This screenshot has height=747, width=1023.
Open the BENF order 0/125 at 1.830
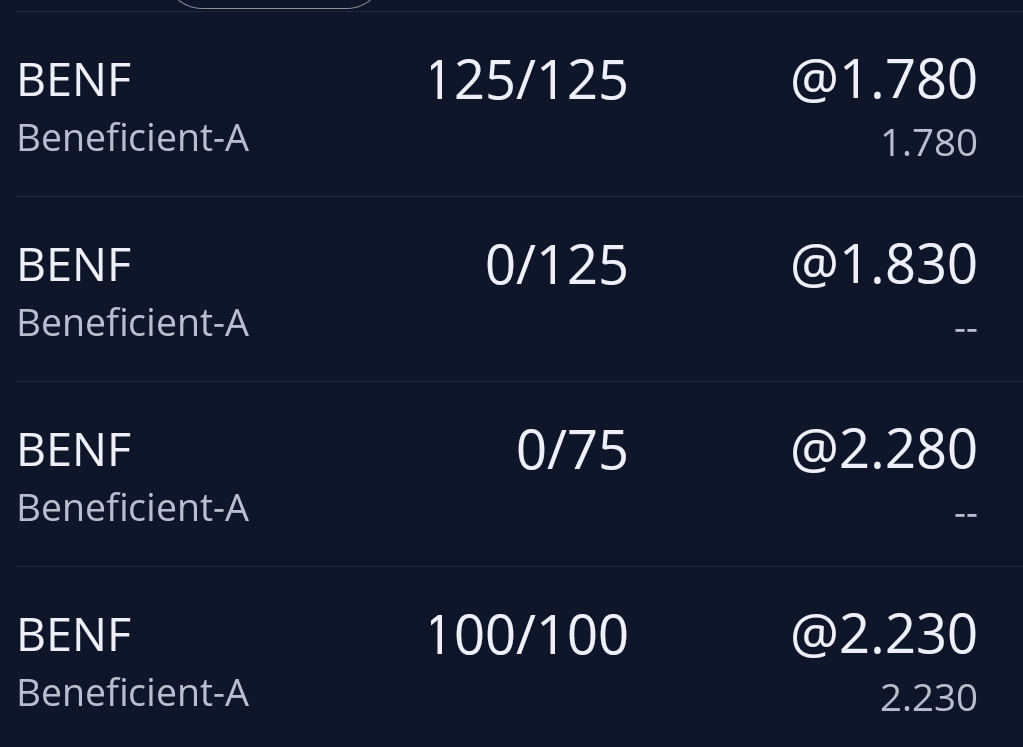pyautogui.click(x=510, y=290)
